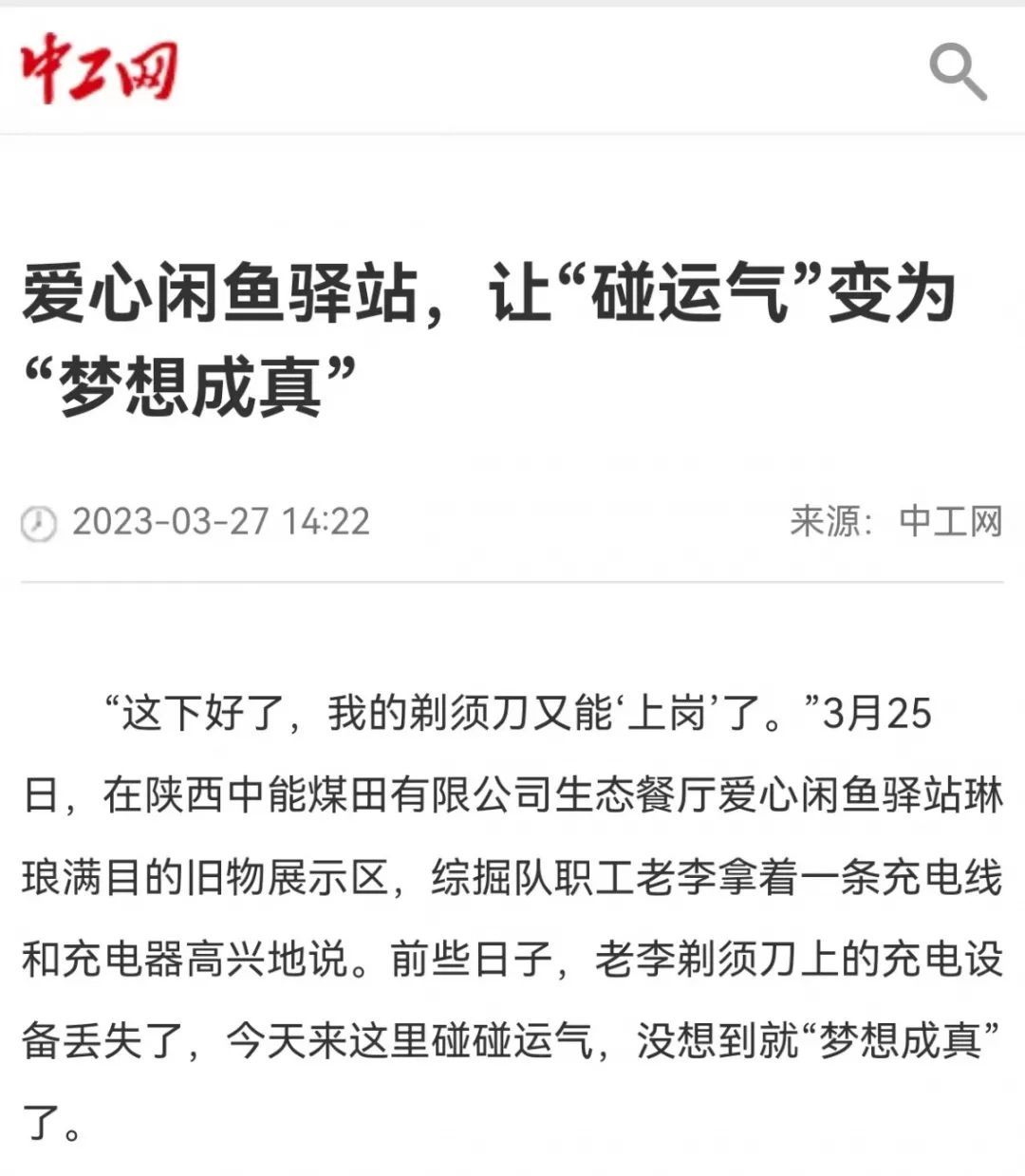
Task: Click the white header bar at the top
Action: pos(512,66)
